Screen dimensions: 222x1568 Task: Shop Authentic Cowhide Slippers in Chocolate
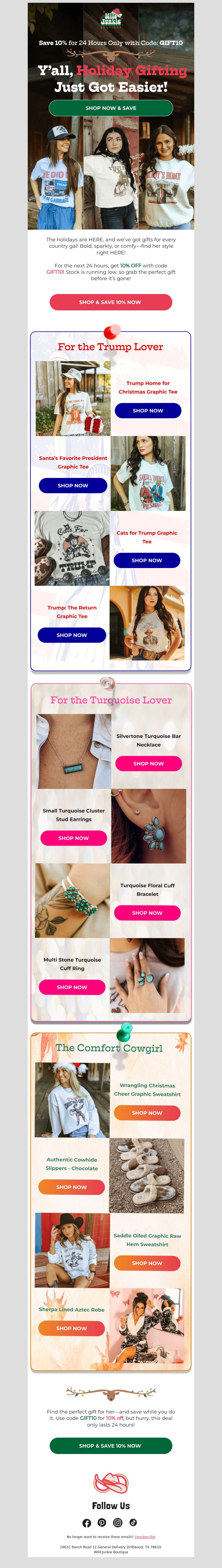[72, 1187]
